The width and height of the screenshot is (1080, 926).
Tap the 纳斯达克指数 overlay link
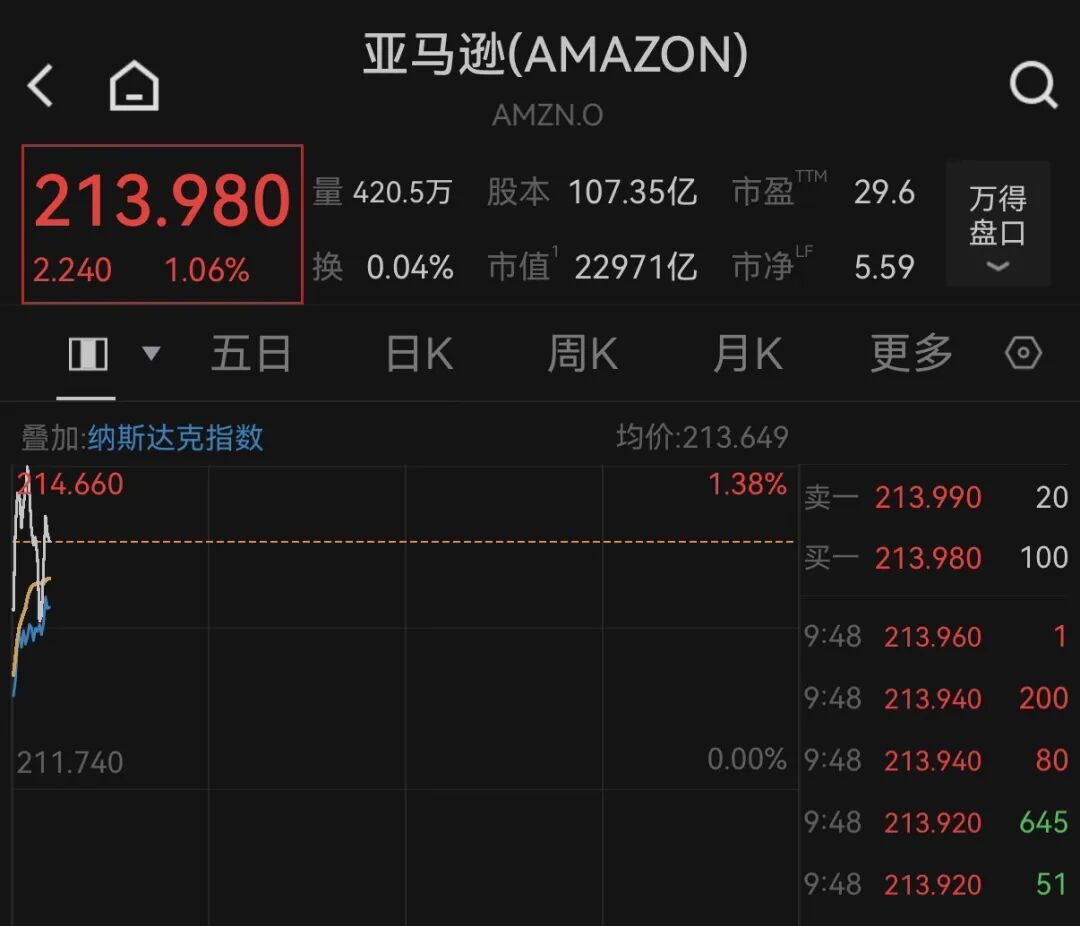(x=175, y=438)
